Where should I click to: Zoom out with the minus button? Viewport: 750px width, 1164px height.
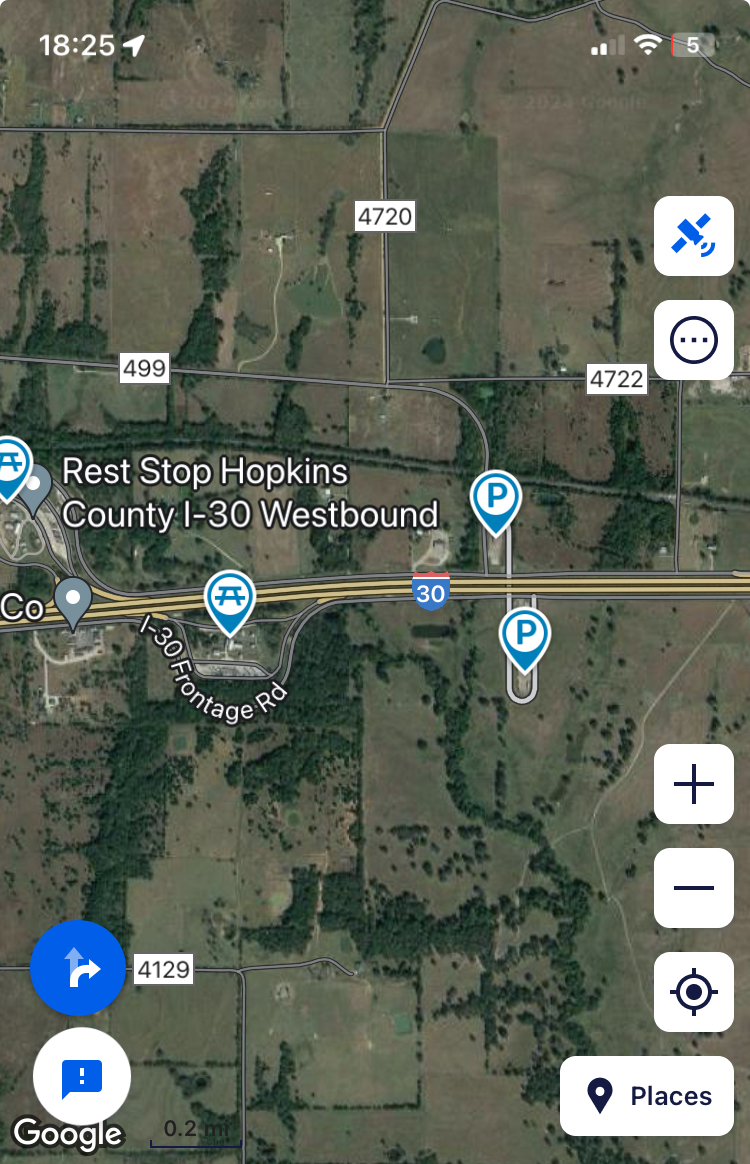click(693, 888)
